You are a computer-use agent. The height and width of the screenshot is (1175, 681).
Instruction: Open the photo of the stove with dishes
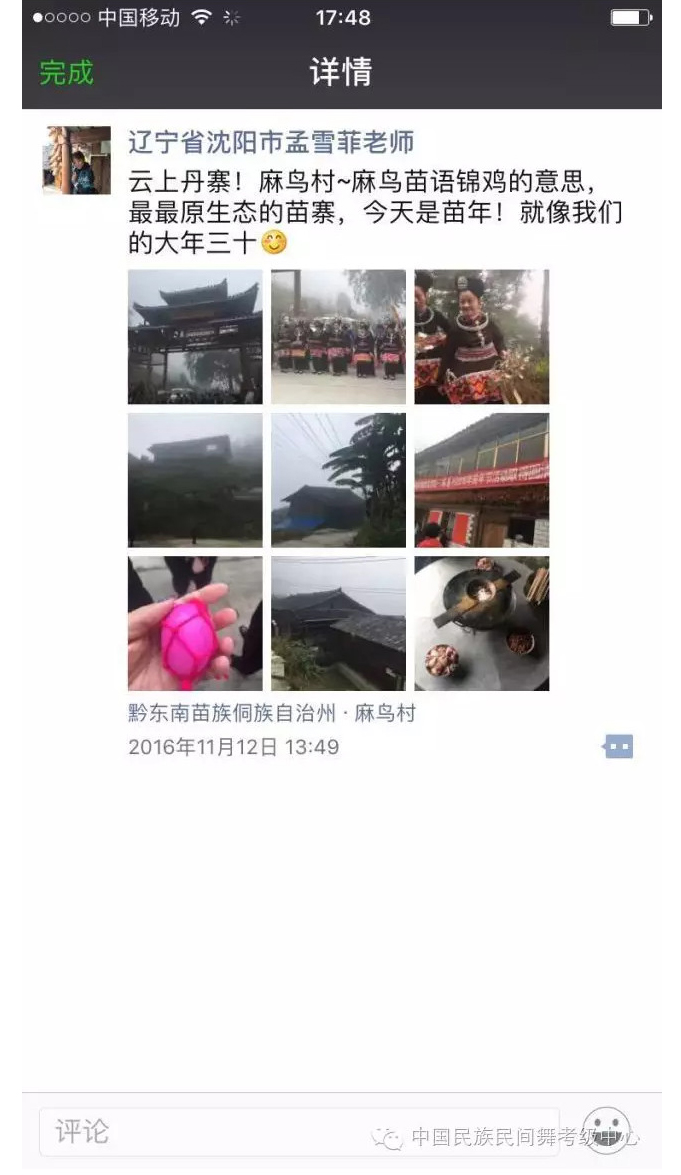click(x=482, y=624)
